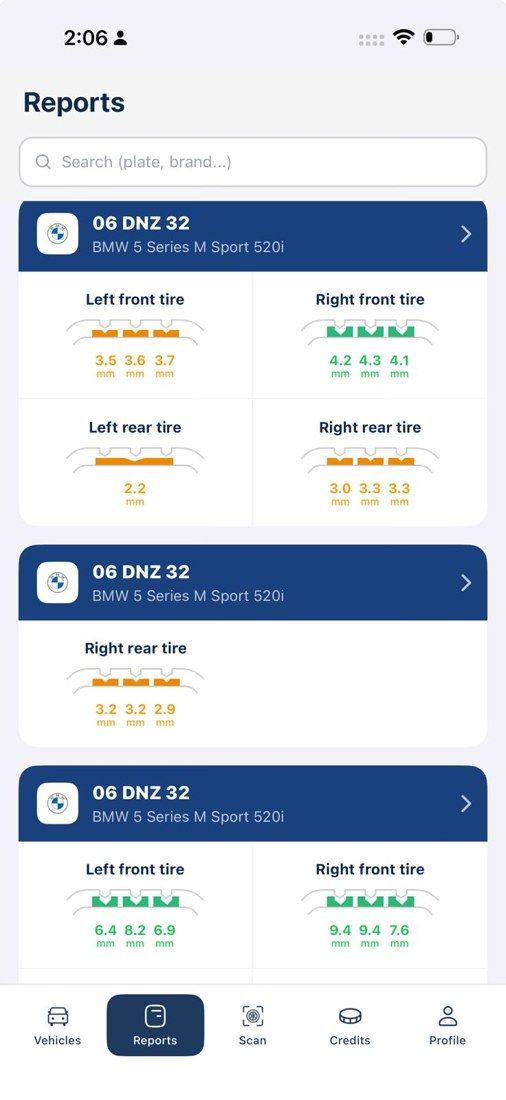506x1100 pixels.
Task: Switch to the Vehicles tab
Action: point(58,1026)
